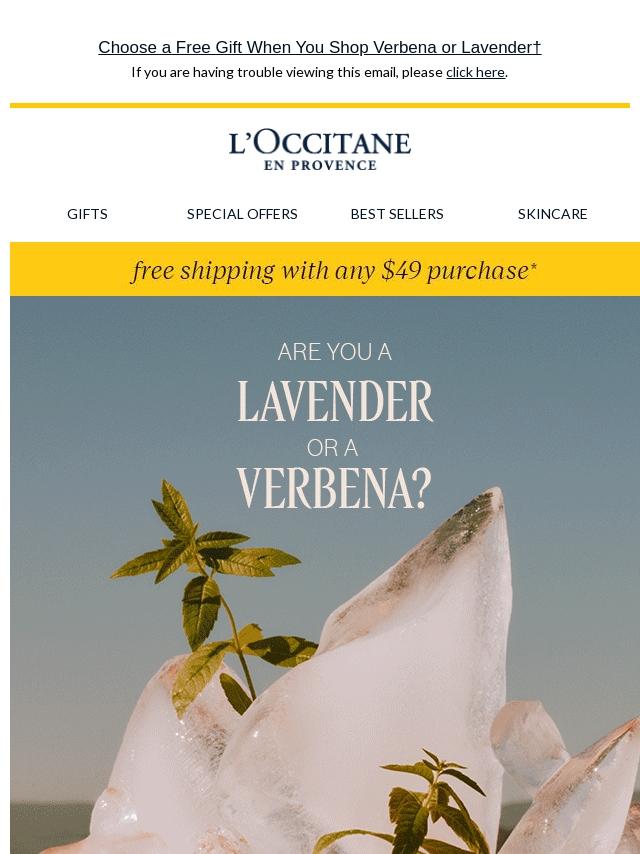Open the Gifts category
The image size is (640, 854).
87,214
